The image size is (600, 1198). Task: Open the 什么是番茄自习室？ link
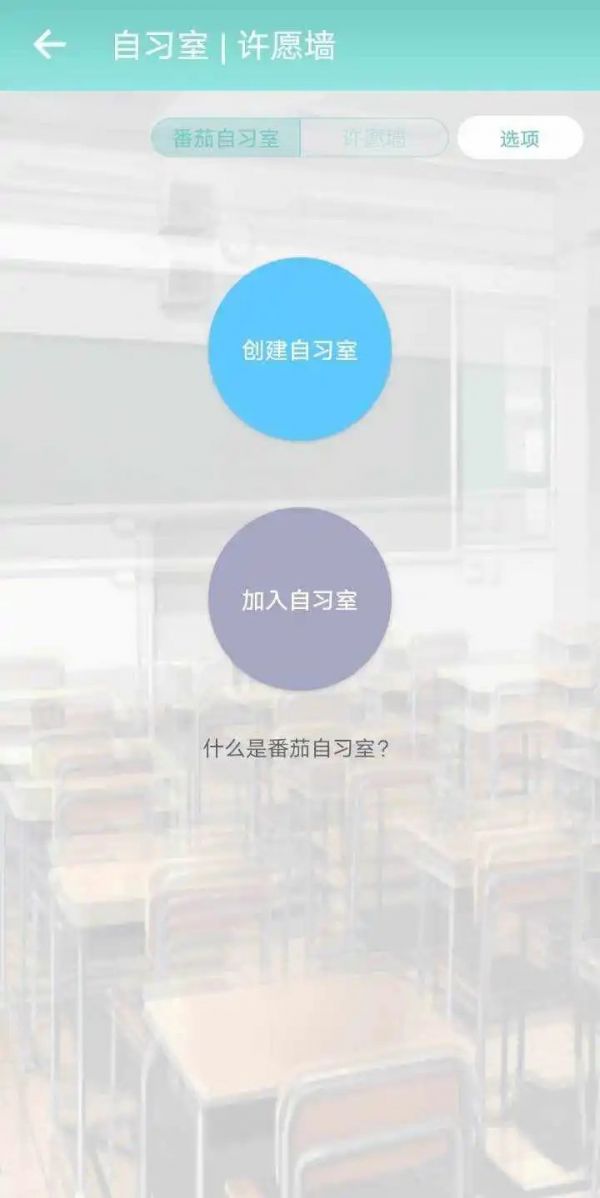coord(297,749)
